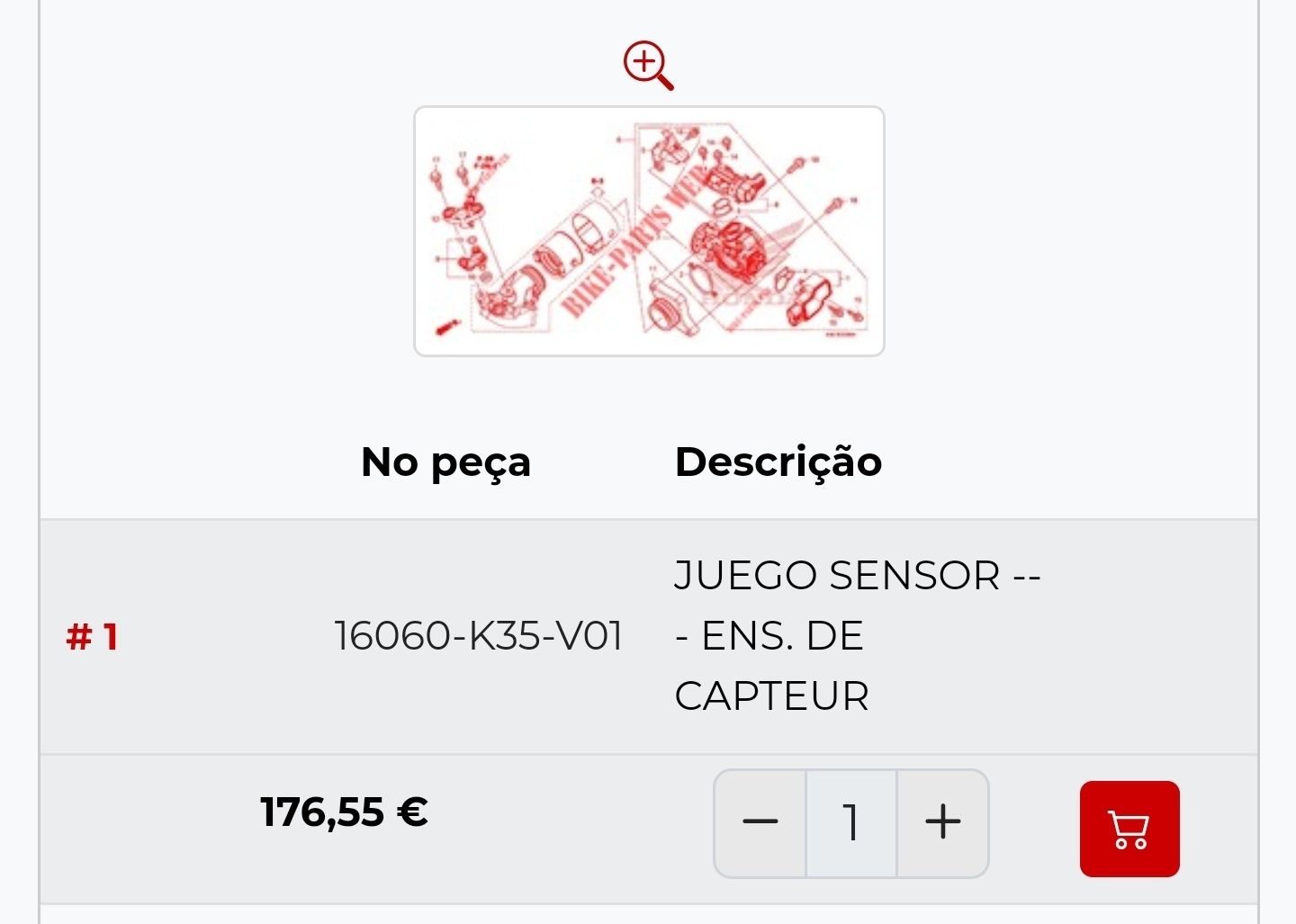Tap the magnifier zoom icon above diagram
This screenshot has height=924, width=1296.
coord(648,65)
